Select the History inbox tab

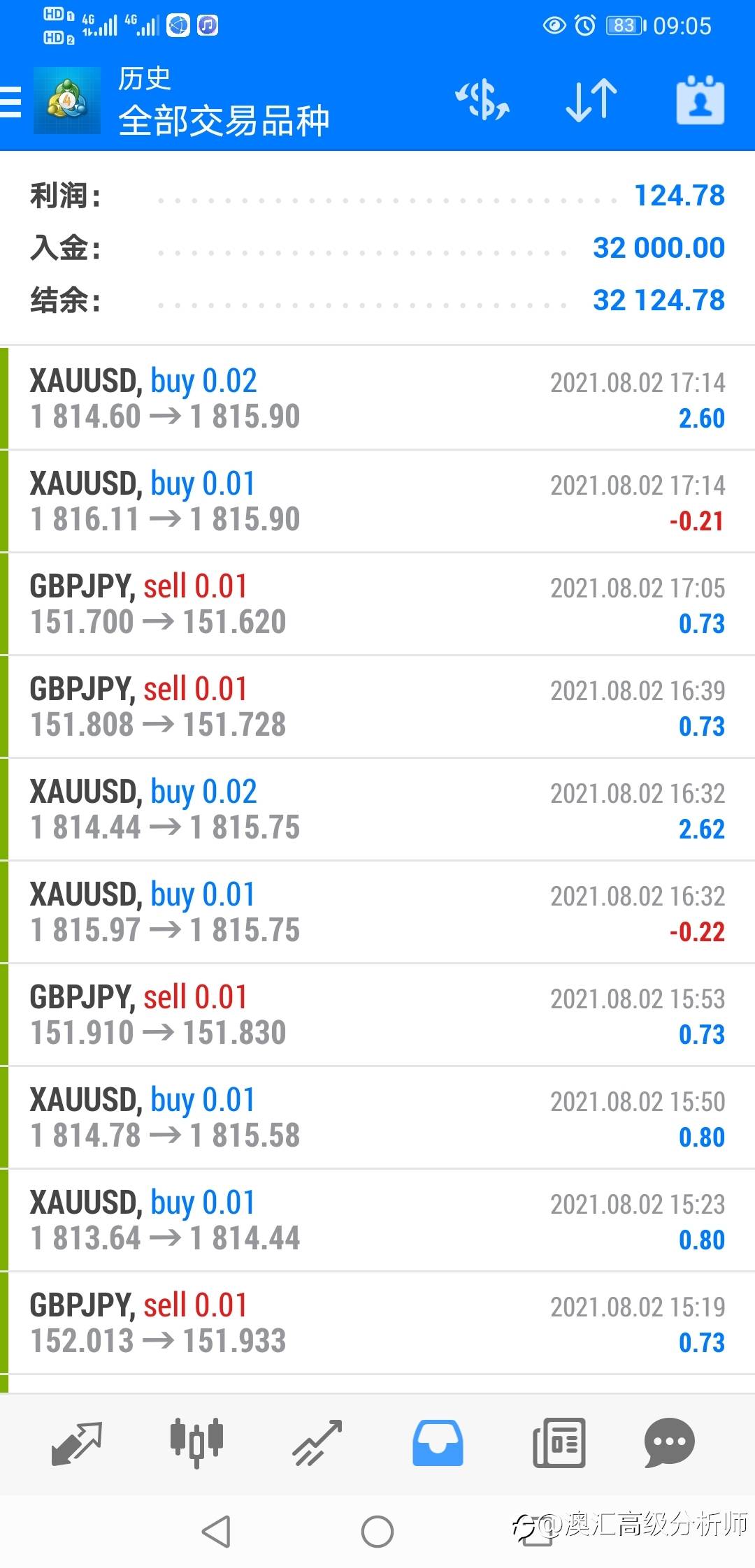point(438,1443)
